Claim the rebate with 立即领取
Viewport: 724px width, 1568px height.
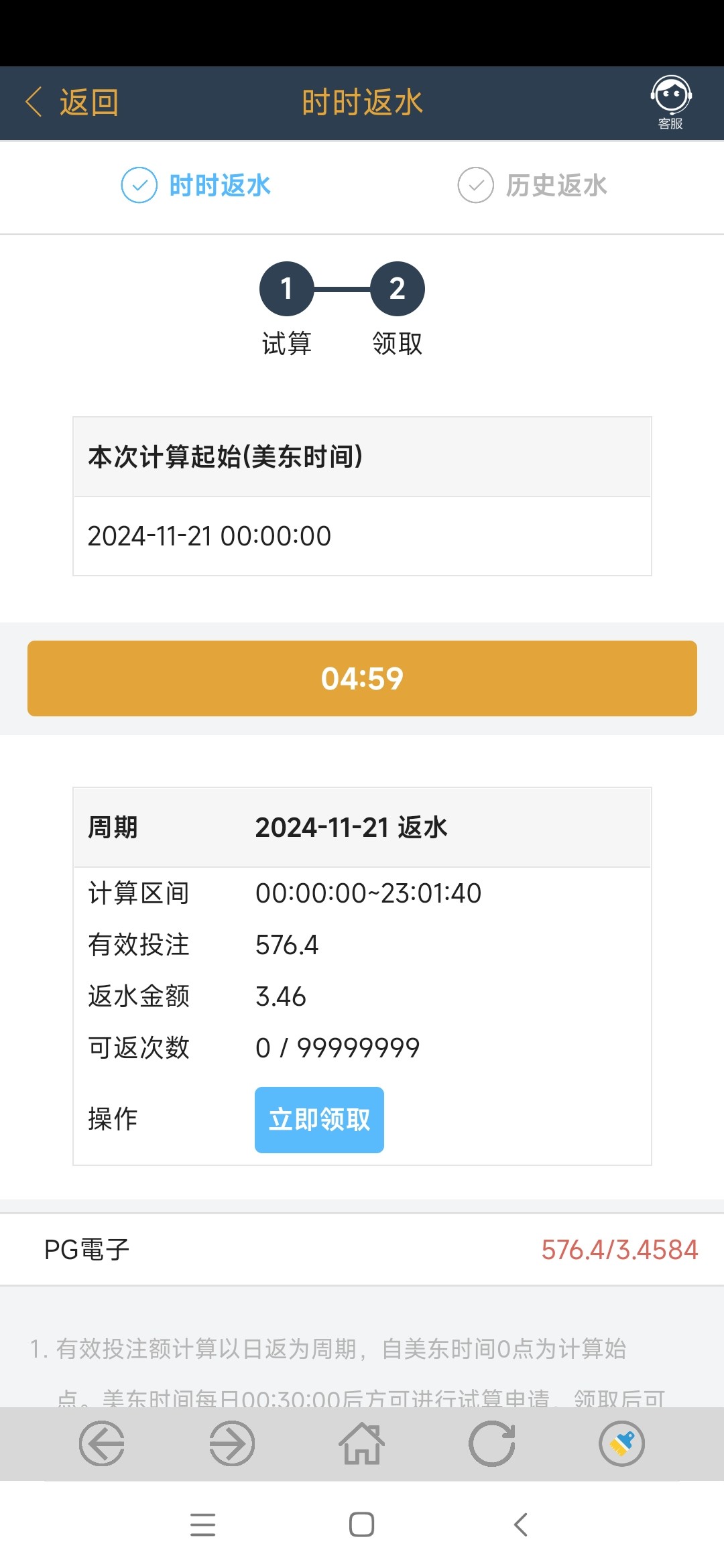(x=319, y=1120)
